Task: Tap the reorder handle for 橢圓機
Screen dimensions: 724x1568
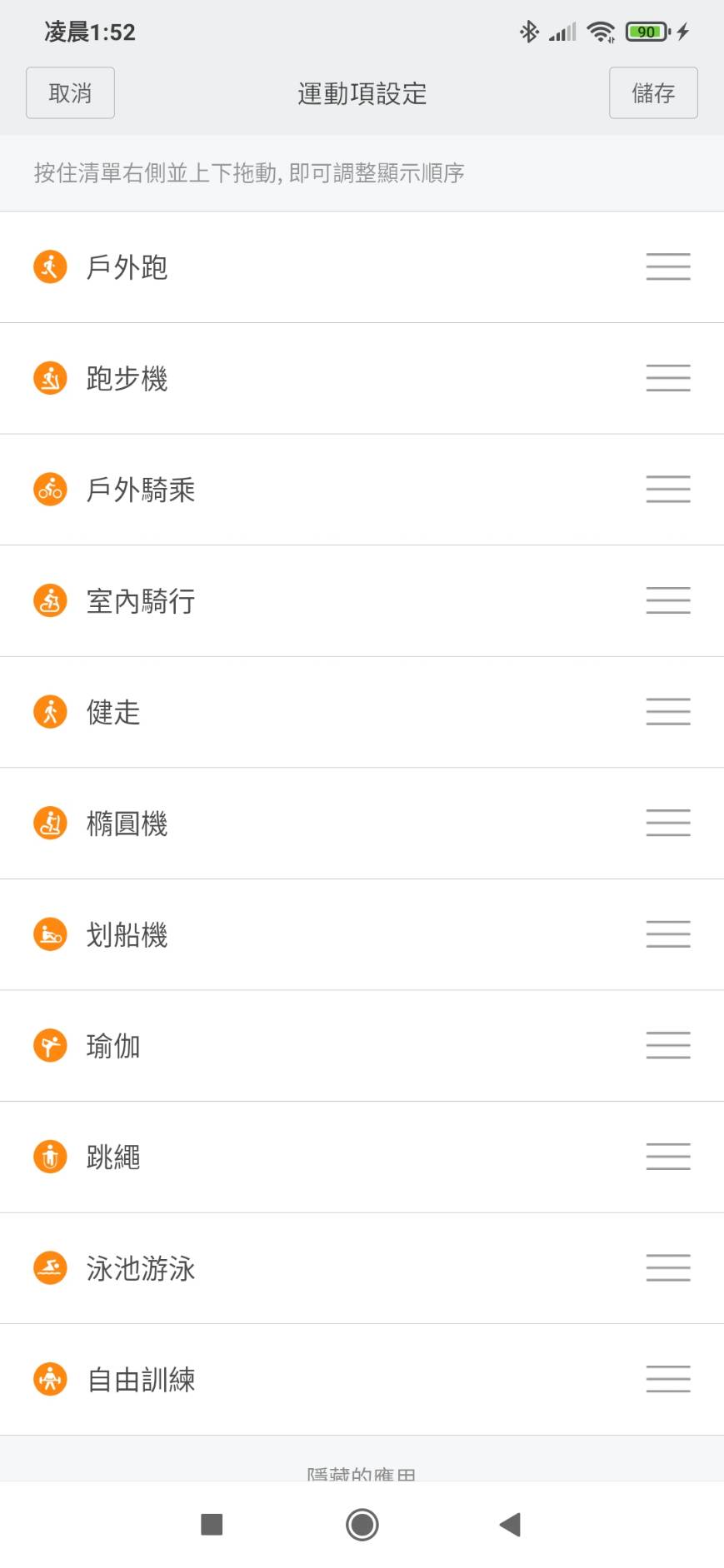Action: pos(668,823)
